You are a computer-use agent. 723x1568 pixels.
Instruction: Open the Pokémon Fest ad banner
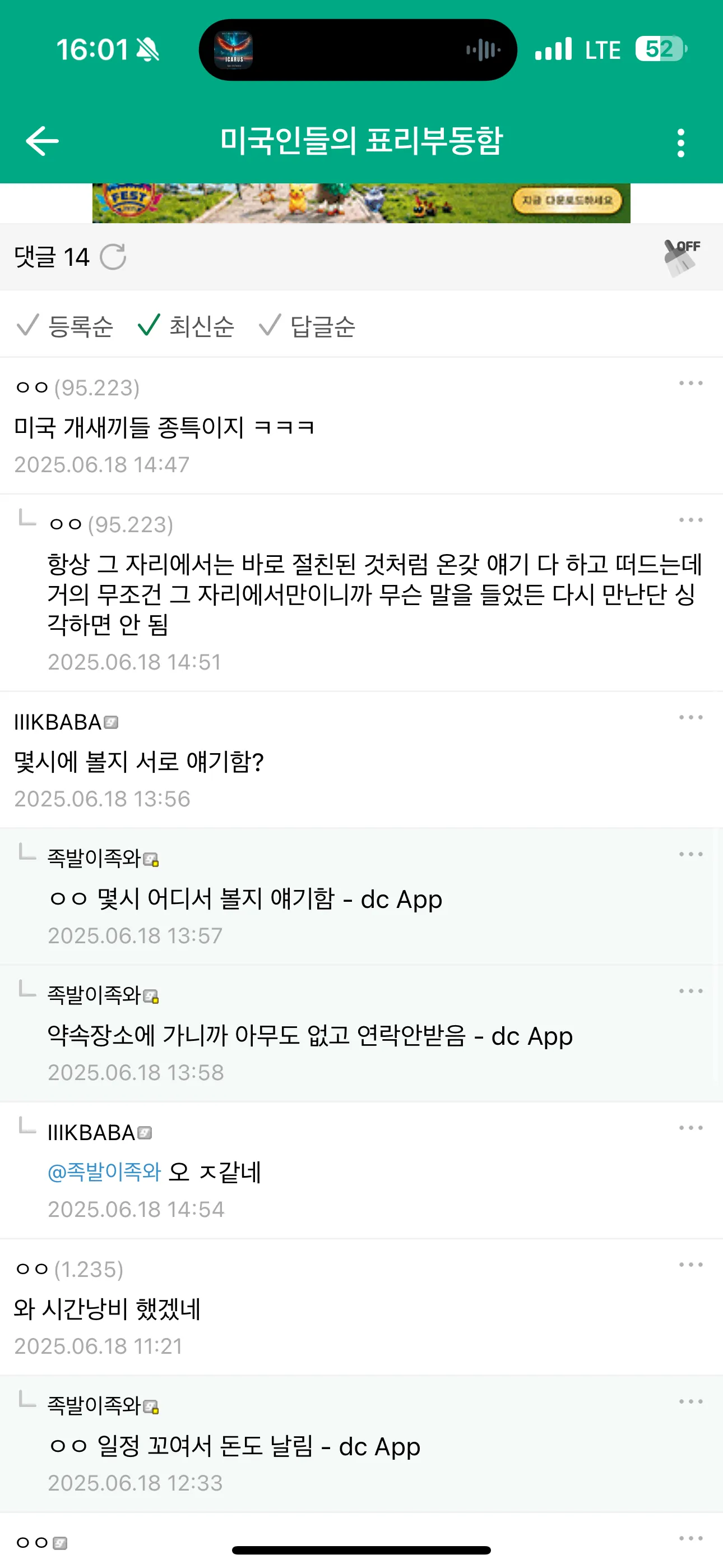tap(361, 204)
